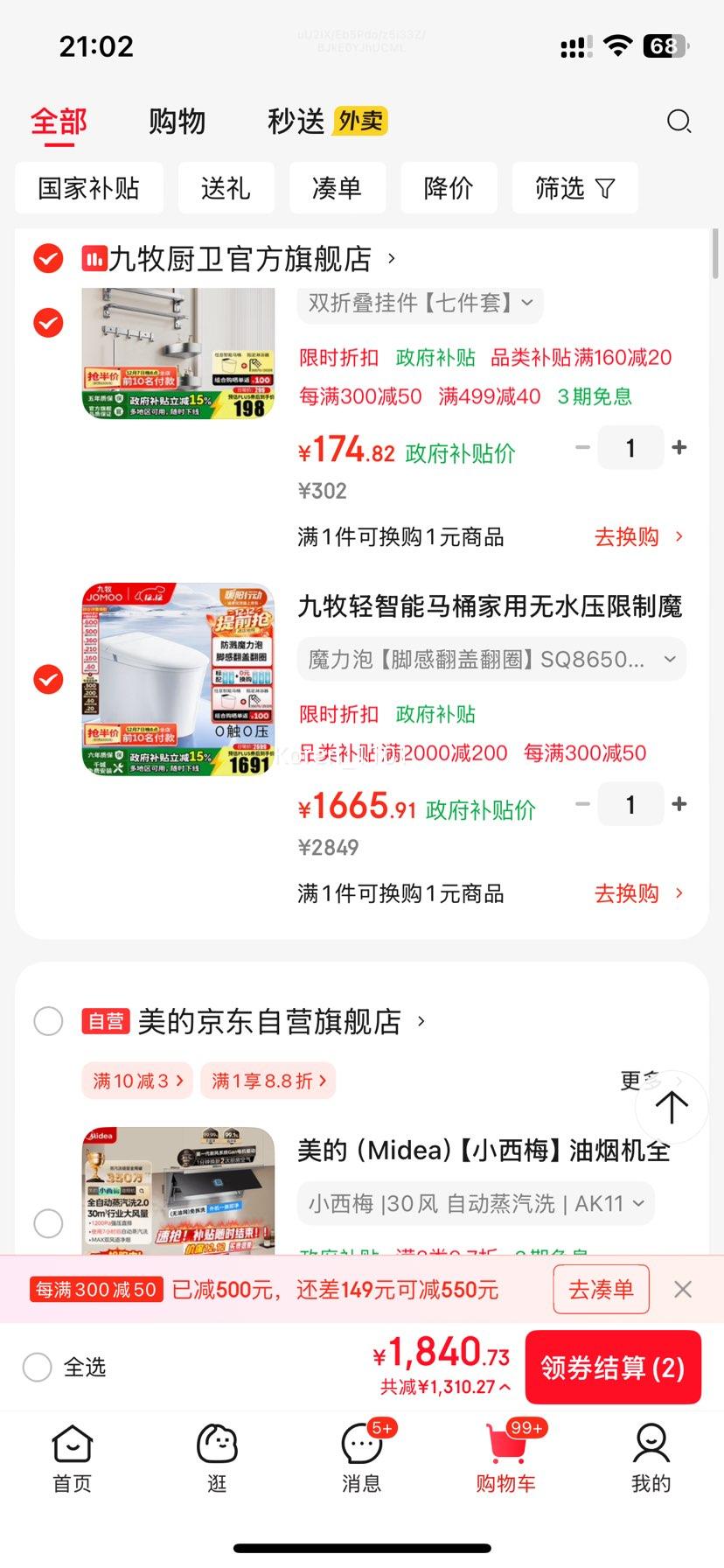Open the 满10减3 coupon chip

(137, 1081)
